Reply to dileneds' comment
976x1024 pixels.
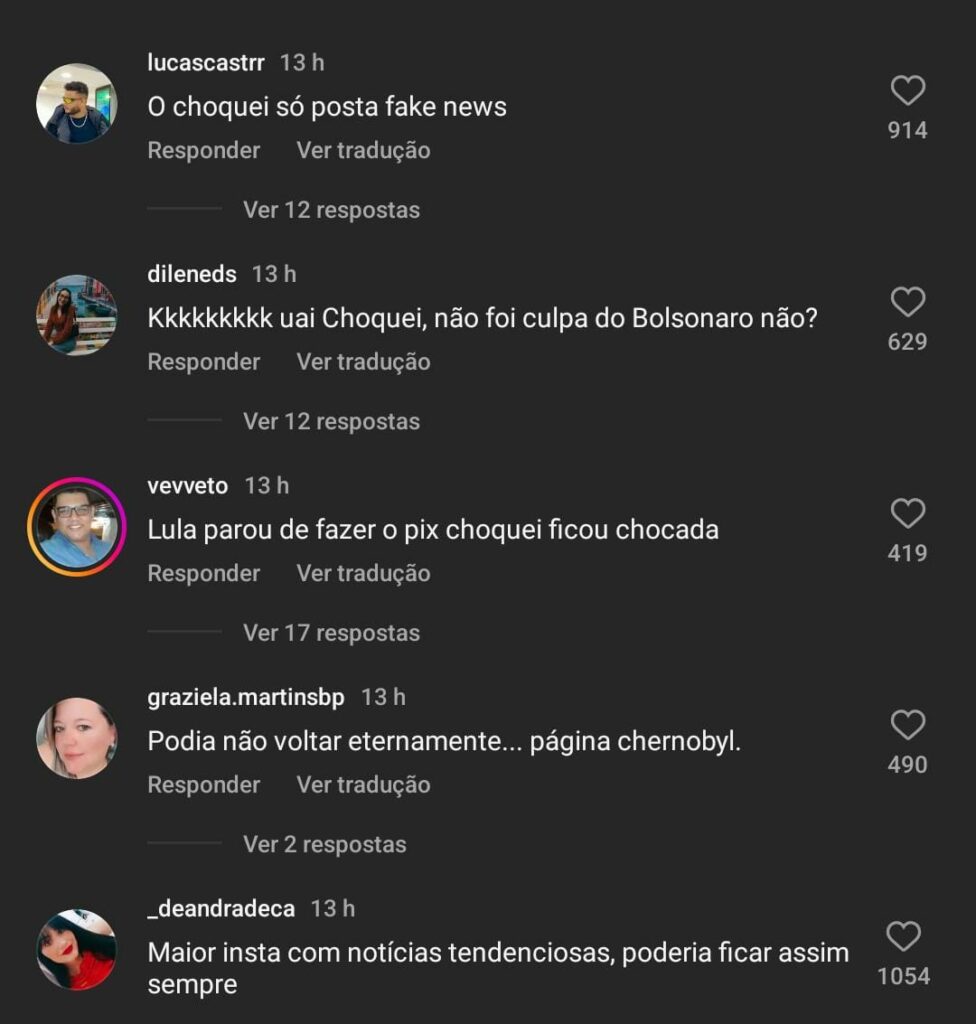click(x=203, y=362)
